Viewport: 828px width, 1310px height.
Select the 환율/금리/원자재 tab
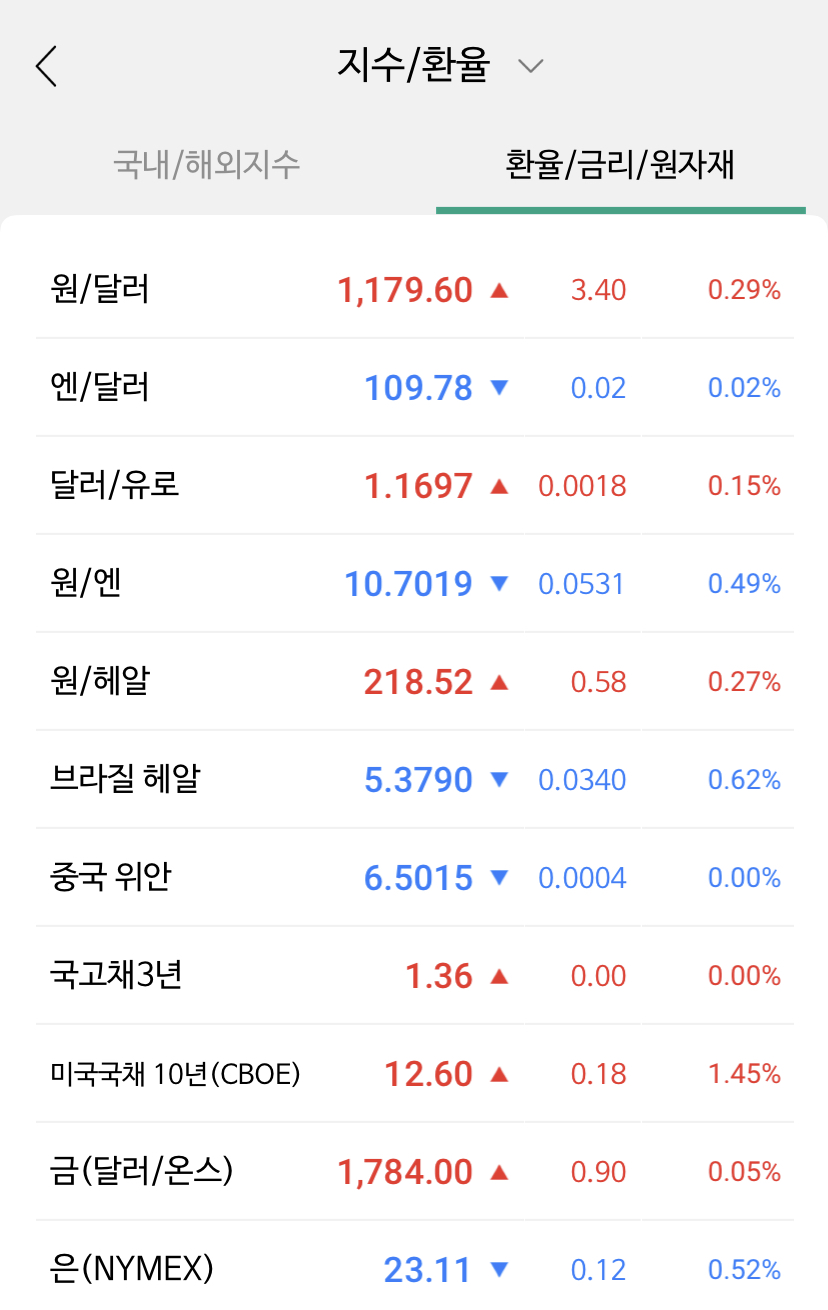[x=620, y=166]
